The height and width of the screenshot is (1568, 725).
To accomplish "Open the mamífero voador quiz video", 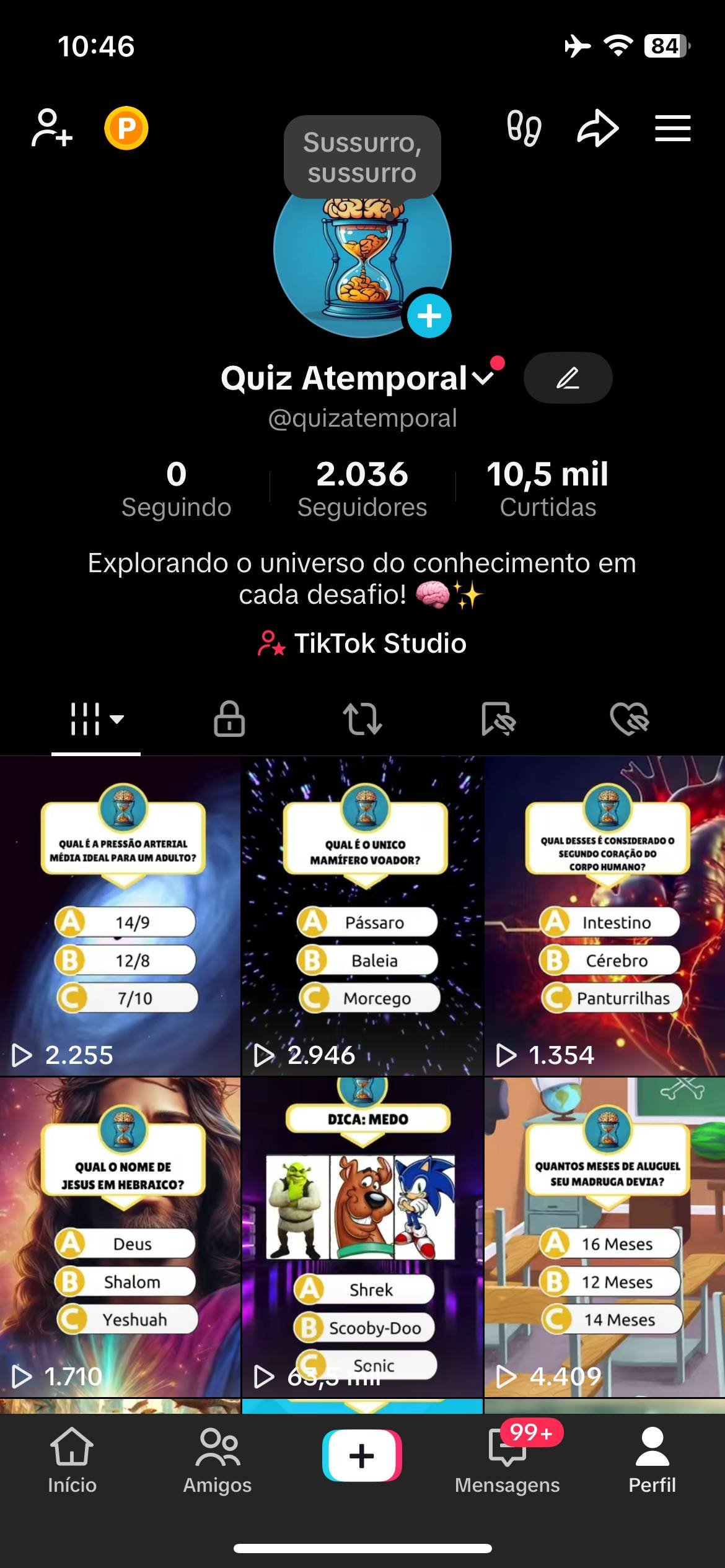I will click(362, 915).
